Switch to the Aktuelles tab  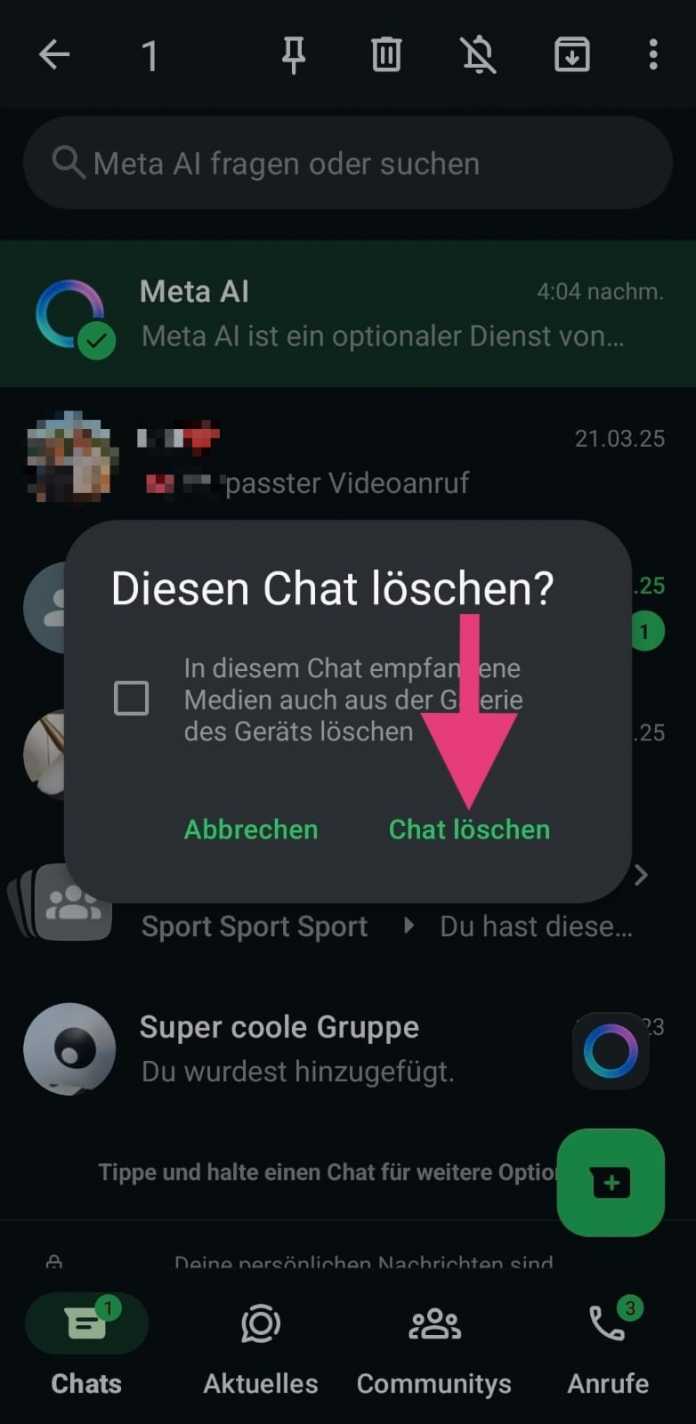(260, 1353)
